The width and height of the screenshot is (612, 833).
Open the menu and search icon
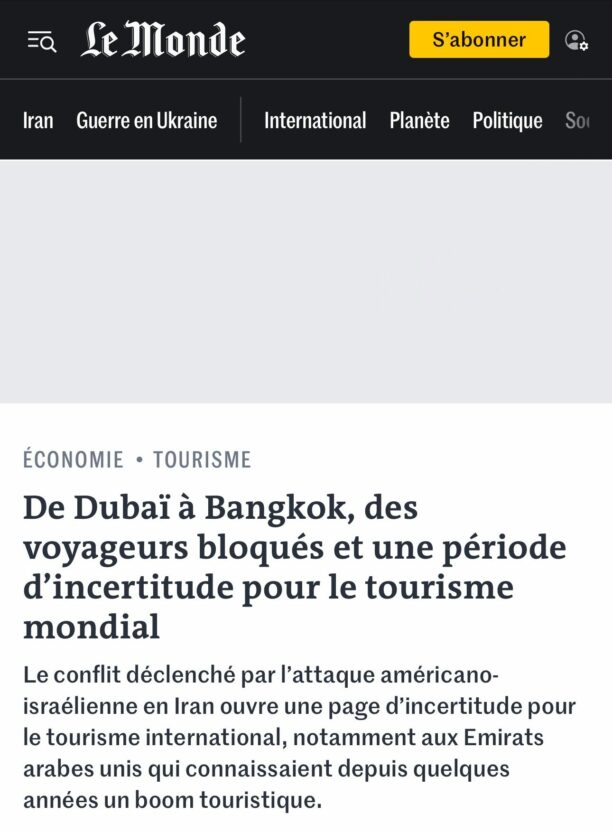click(x=41, y=41)
